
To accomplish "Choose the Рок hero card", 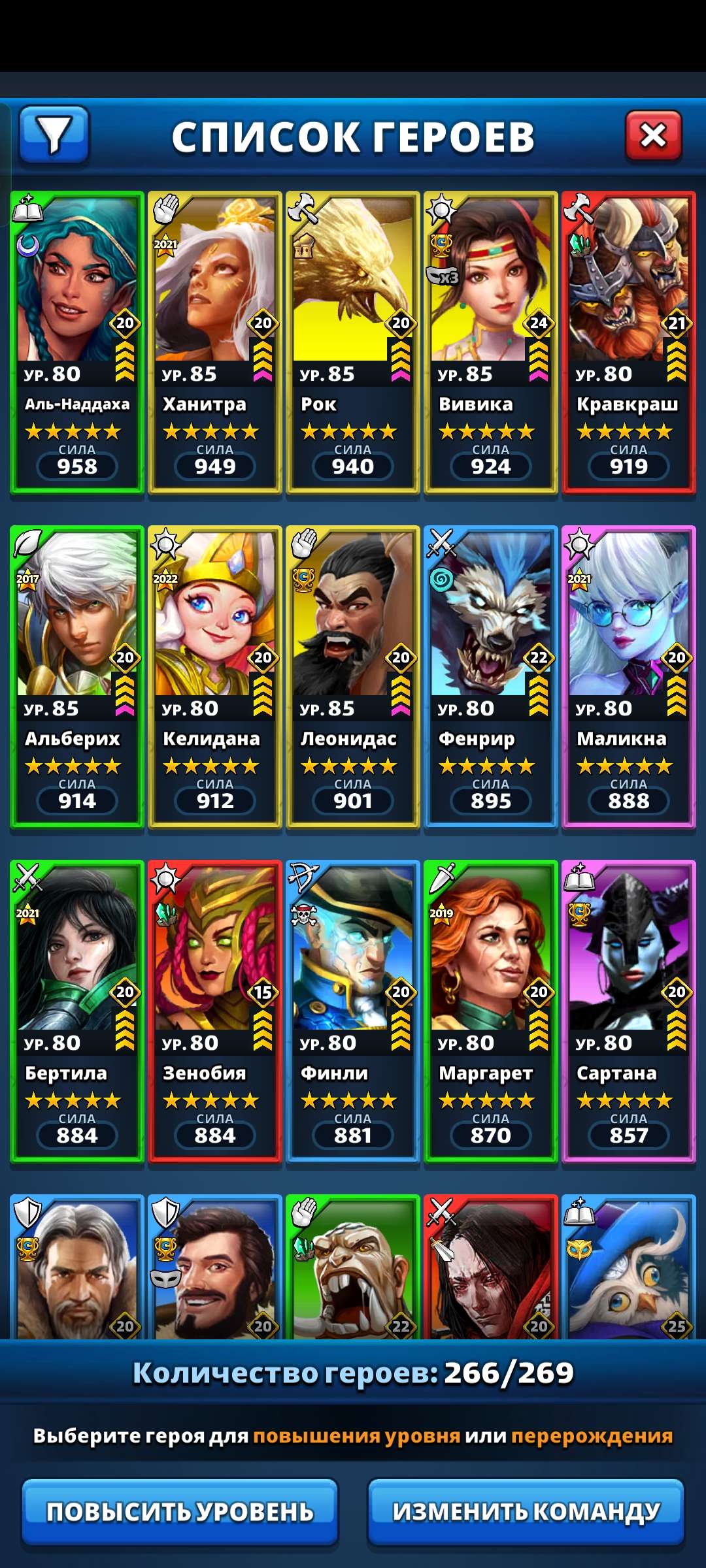I will (353, 342).
